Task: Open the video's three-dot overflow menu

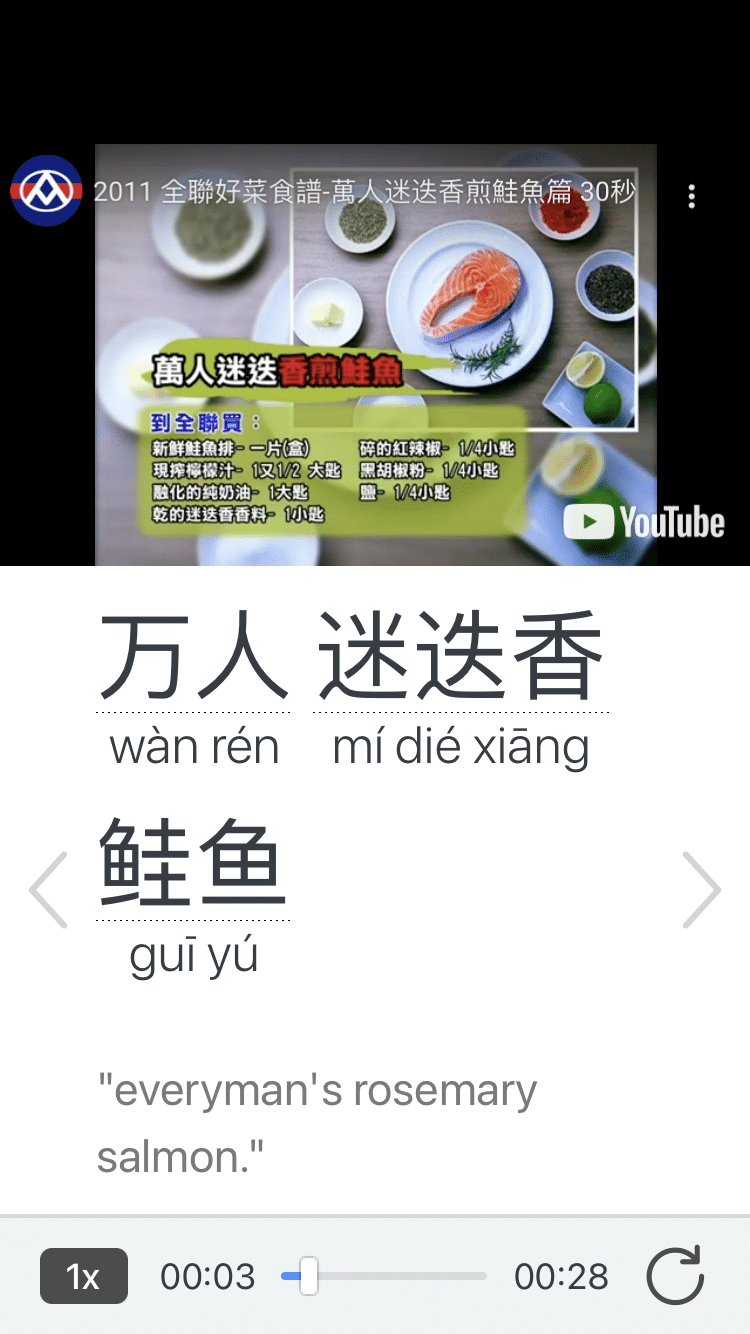Action: [691, 196]
